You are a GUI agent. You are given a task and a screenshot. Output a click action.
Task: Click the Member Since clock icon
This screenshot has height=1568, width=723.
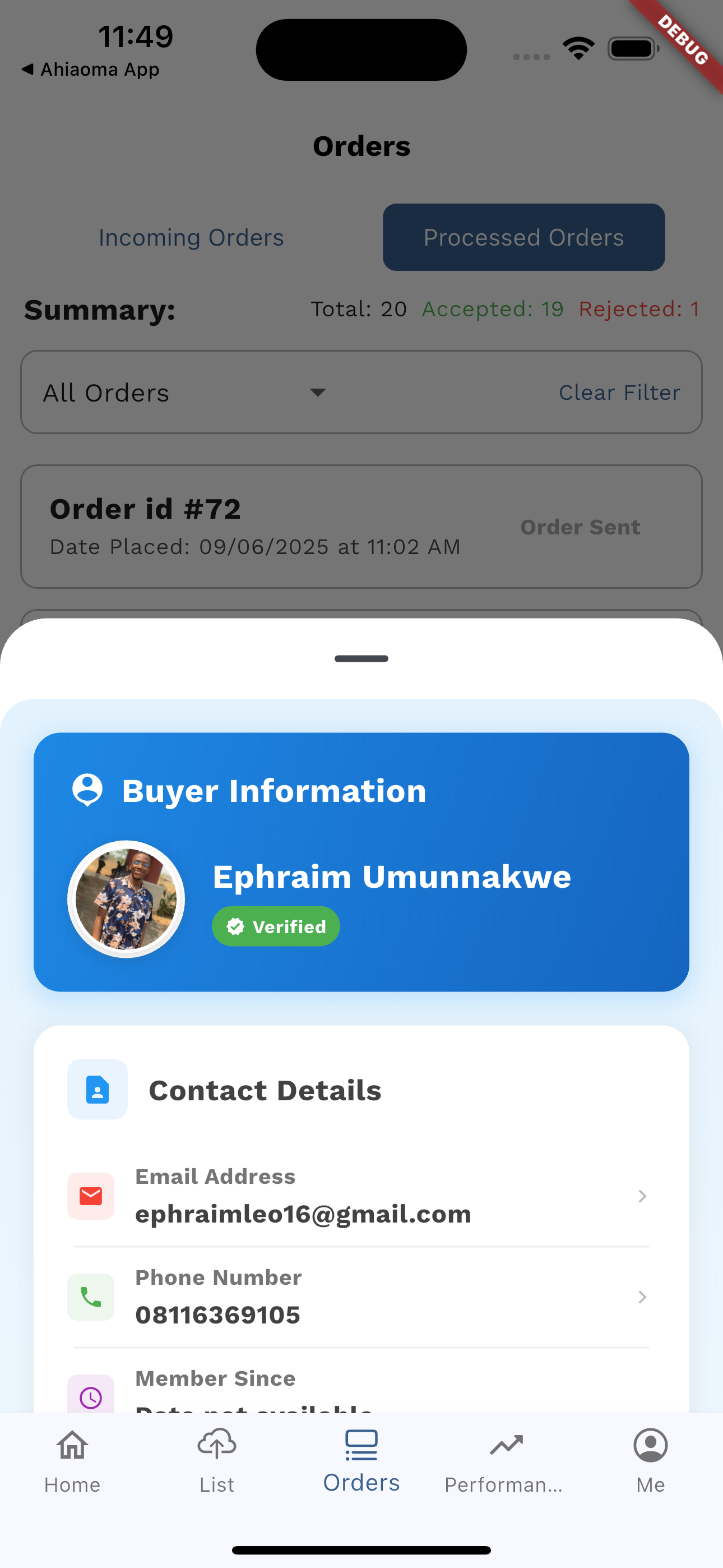click(90, 1398)
